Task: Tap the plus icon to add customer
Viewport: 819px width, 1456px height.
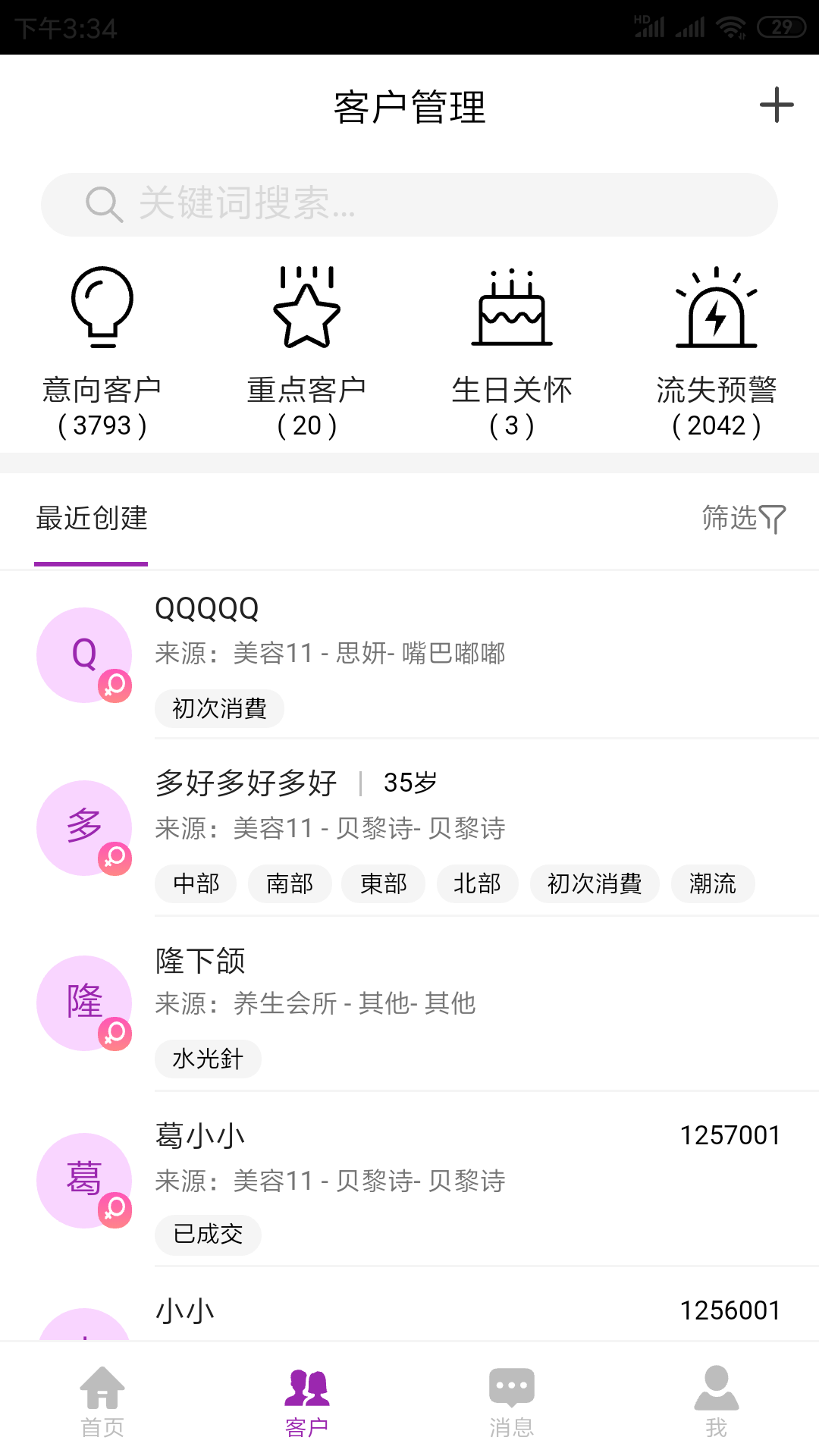Action: (x=777, y=106)
